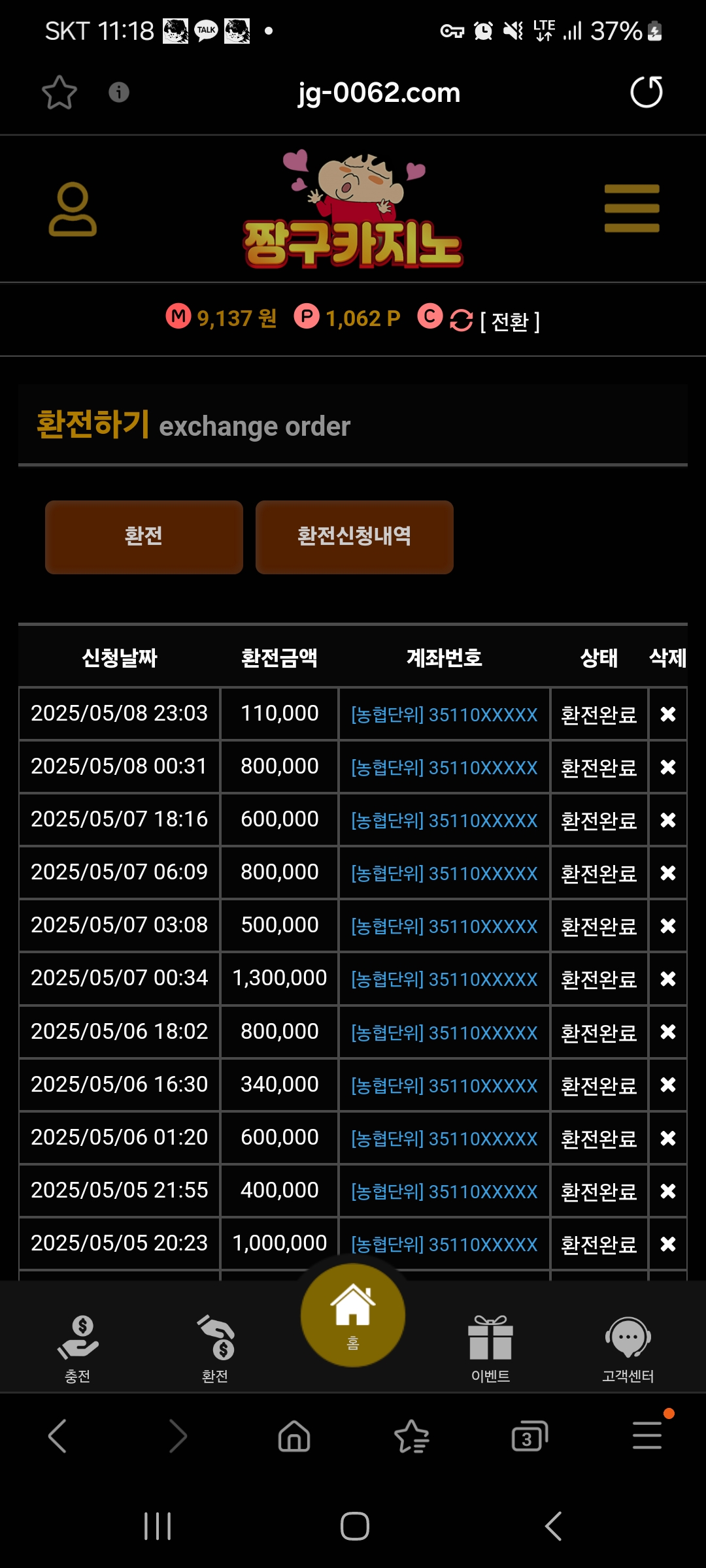Viewport: 706px width, 1568px height.
Task: Open the browser tabs counter showing 3
Action: 529,1436
